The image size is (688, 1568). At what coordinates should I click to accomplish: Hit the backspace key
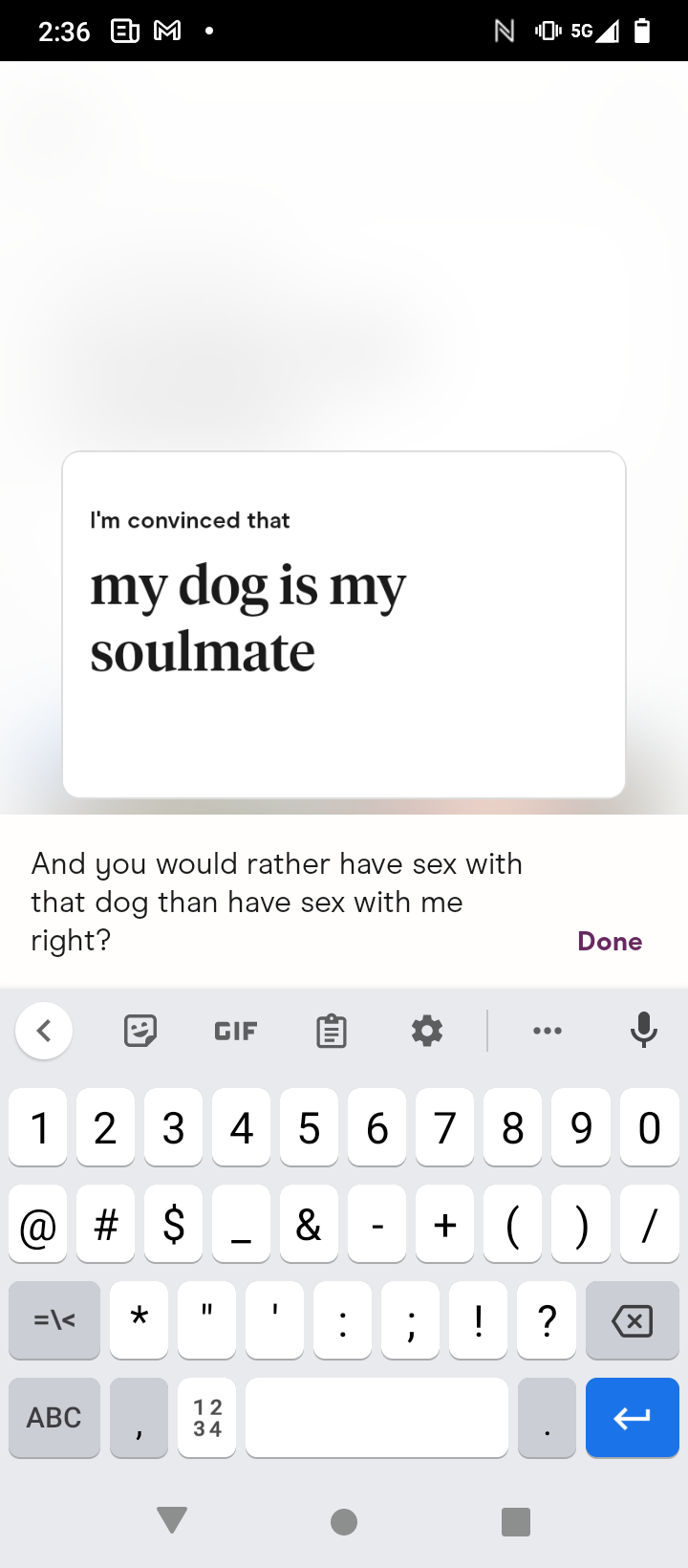click(x=632, y=1320)
